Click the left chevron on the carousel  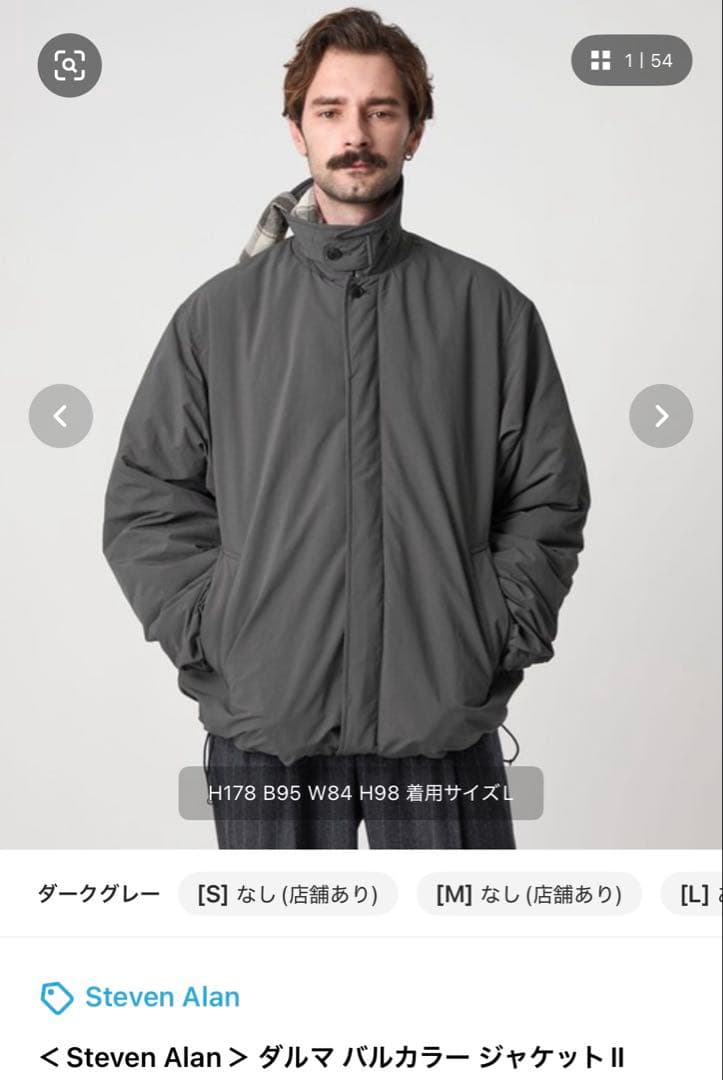click(x=61, y=415)
